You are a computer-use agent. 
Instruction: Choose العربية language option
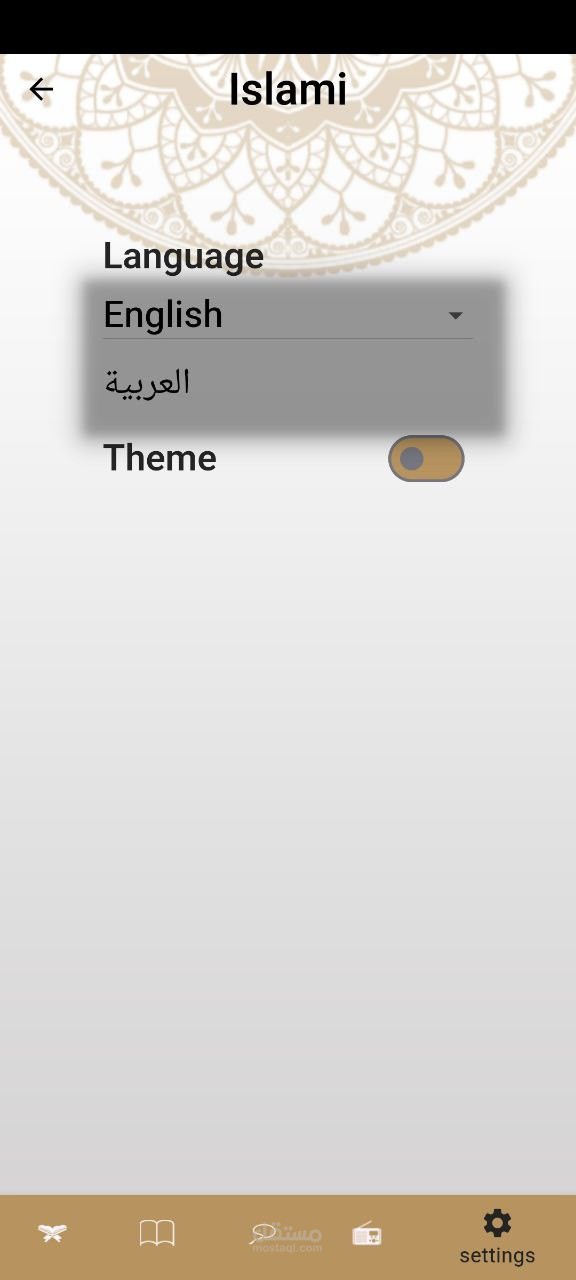point(288,383)
